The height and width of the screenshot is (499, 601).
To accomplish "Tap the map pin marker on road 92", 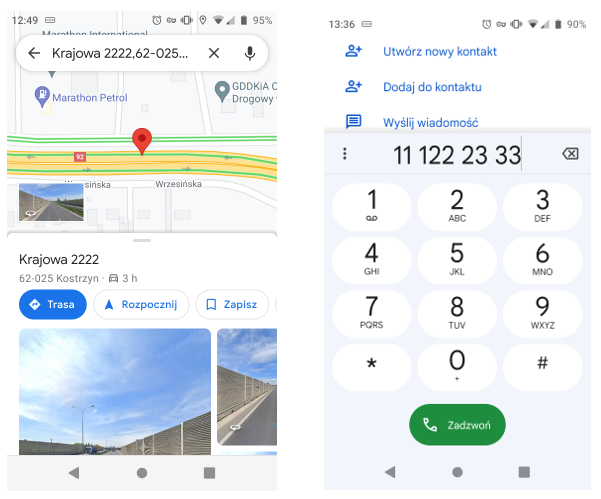I will tap(142, 141).
